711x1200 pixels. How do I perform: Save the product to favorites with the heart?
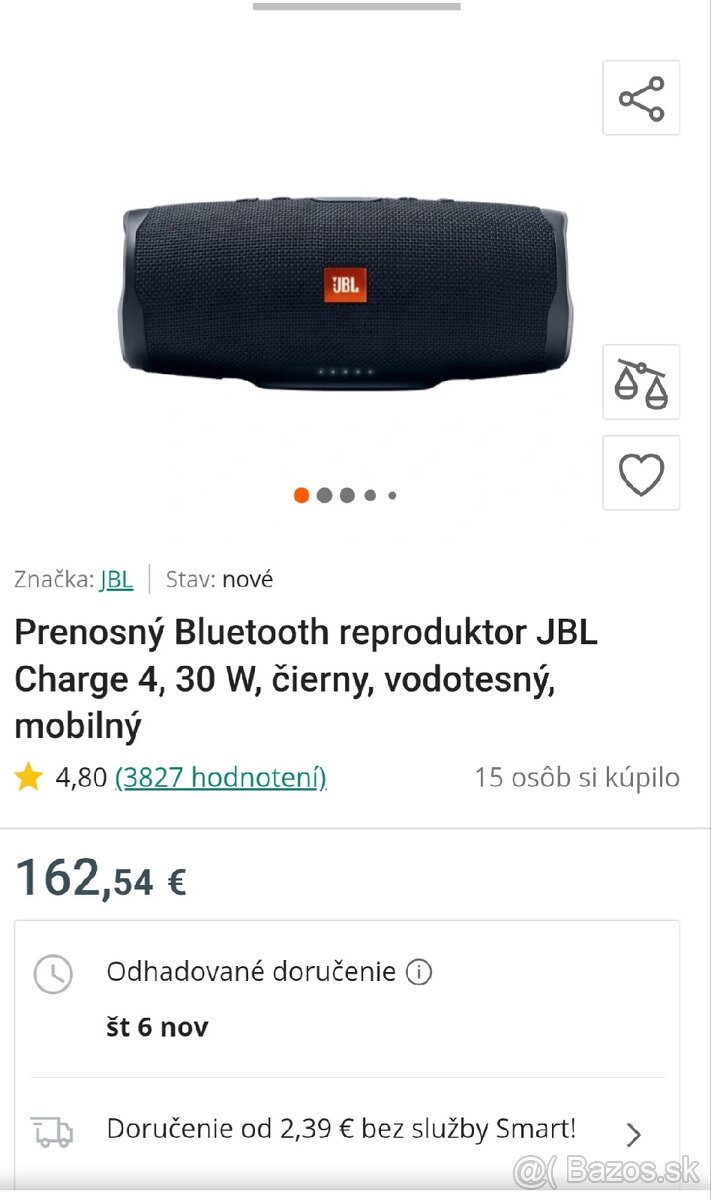point(641,473)
